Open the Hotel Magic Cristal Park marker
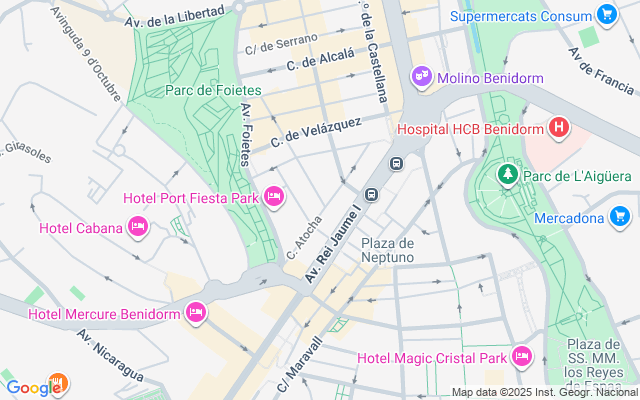Screen dimensions: 640x400 tap(521, 357)
